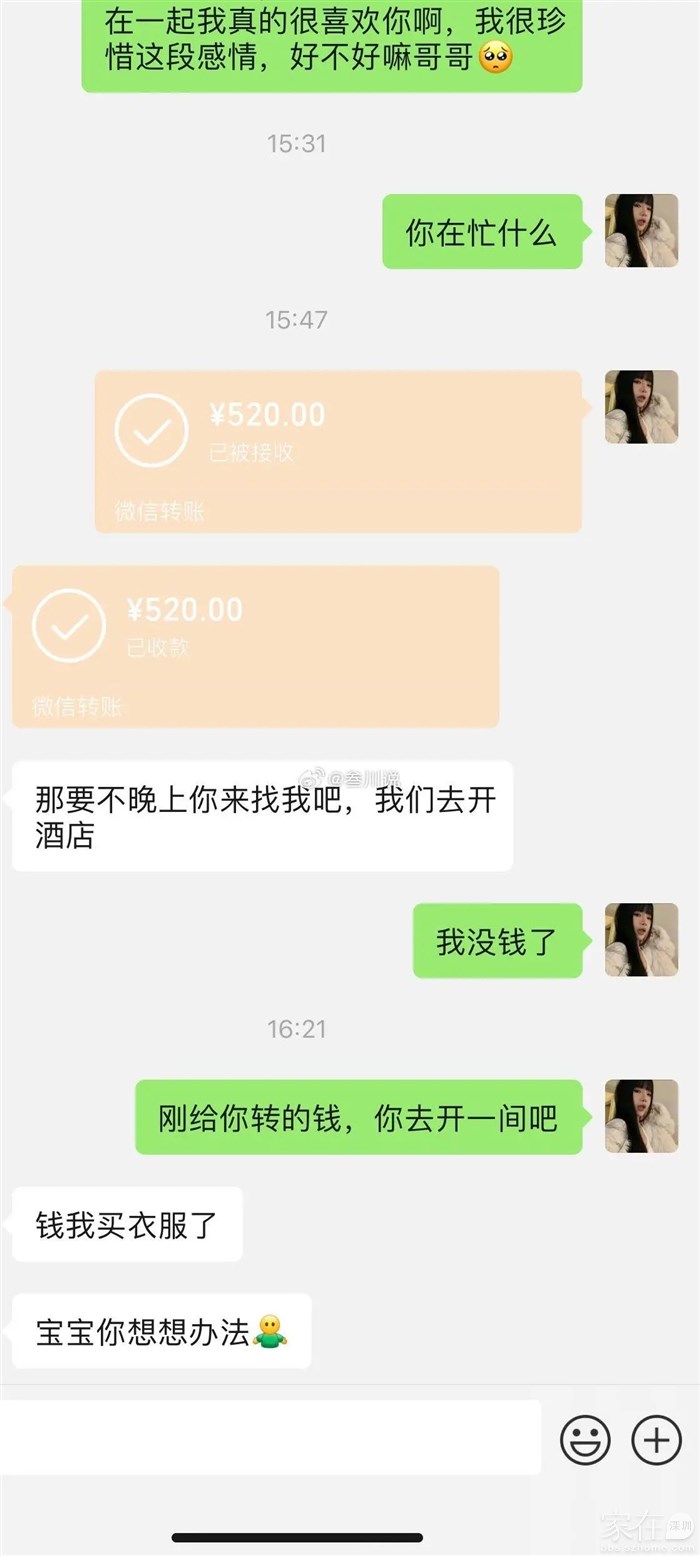Tap the avatar beside 我没钱了 message

pyautogui.click(x=641, y=940)
